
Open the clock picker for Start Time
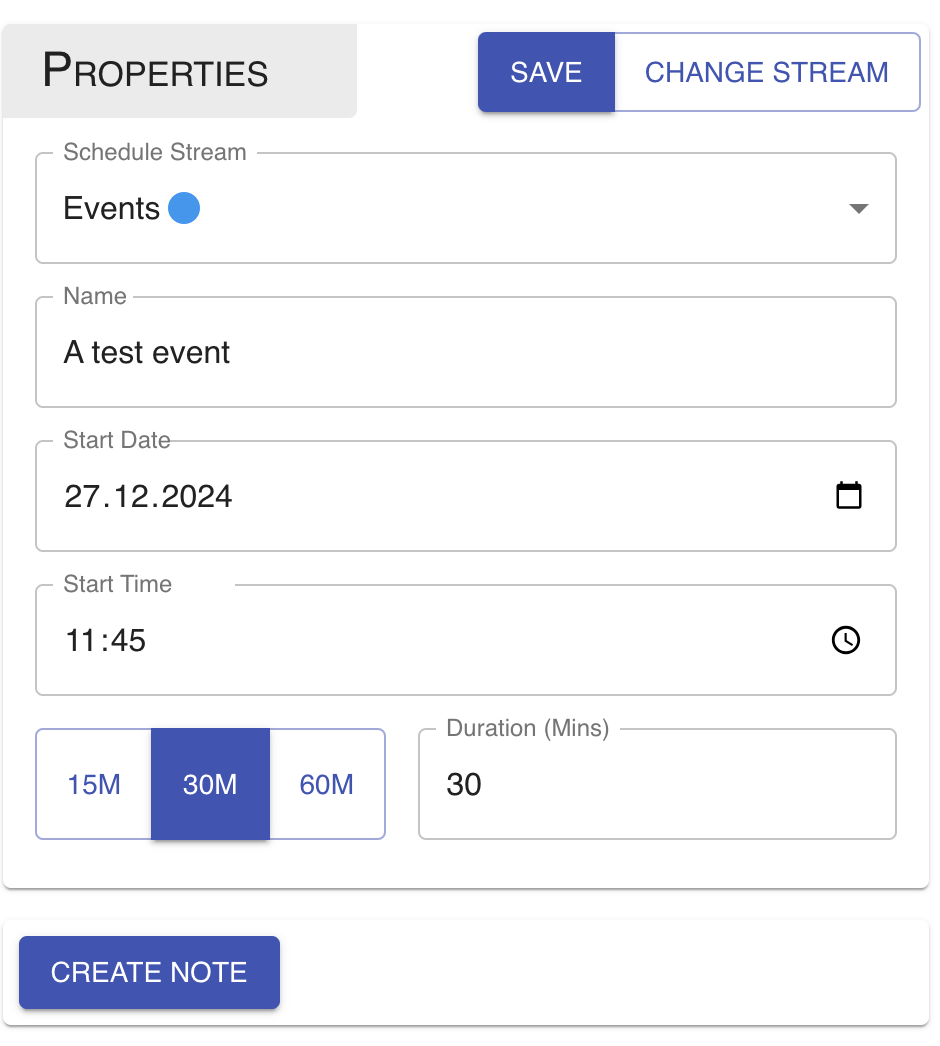846,640
